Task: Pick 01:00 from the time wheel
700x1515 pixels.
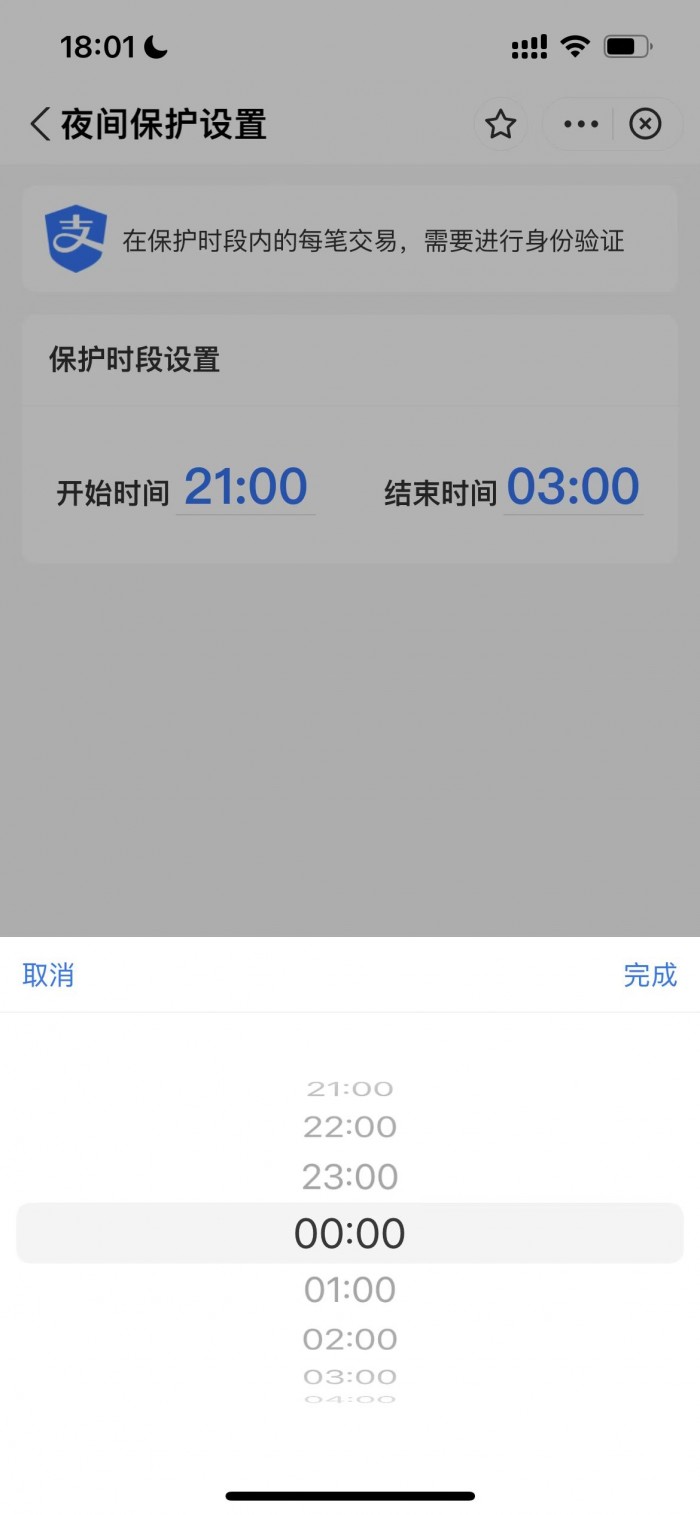Action: pyautogui.click(x=350, y=1289)
